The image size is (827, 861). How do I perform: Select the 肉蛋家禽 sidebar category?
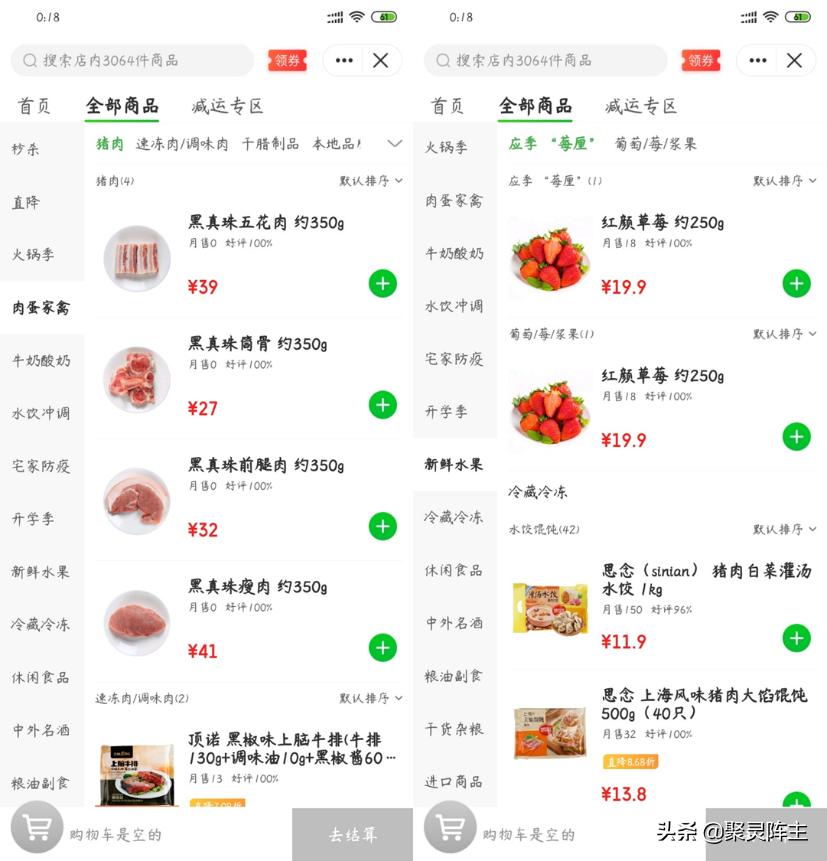(x=40, y=306)
